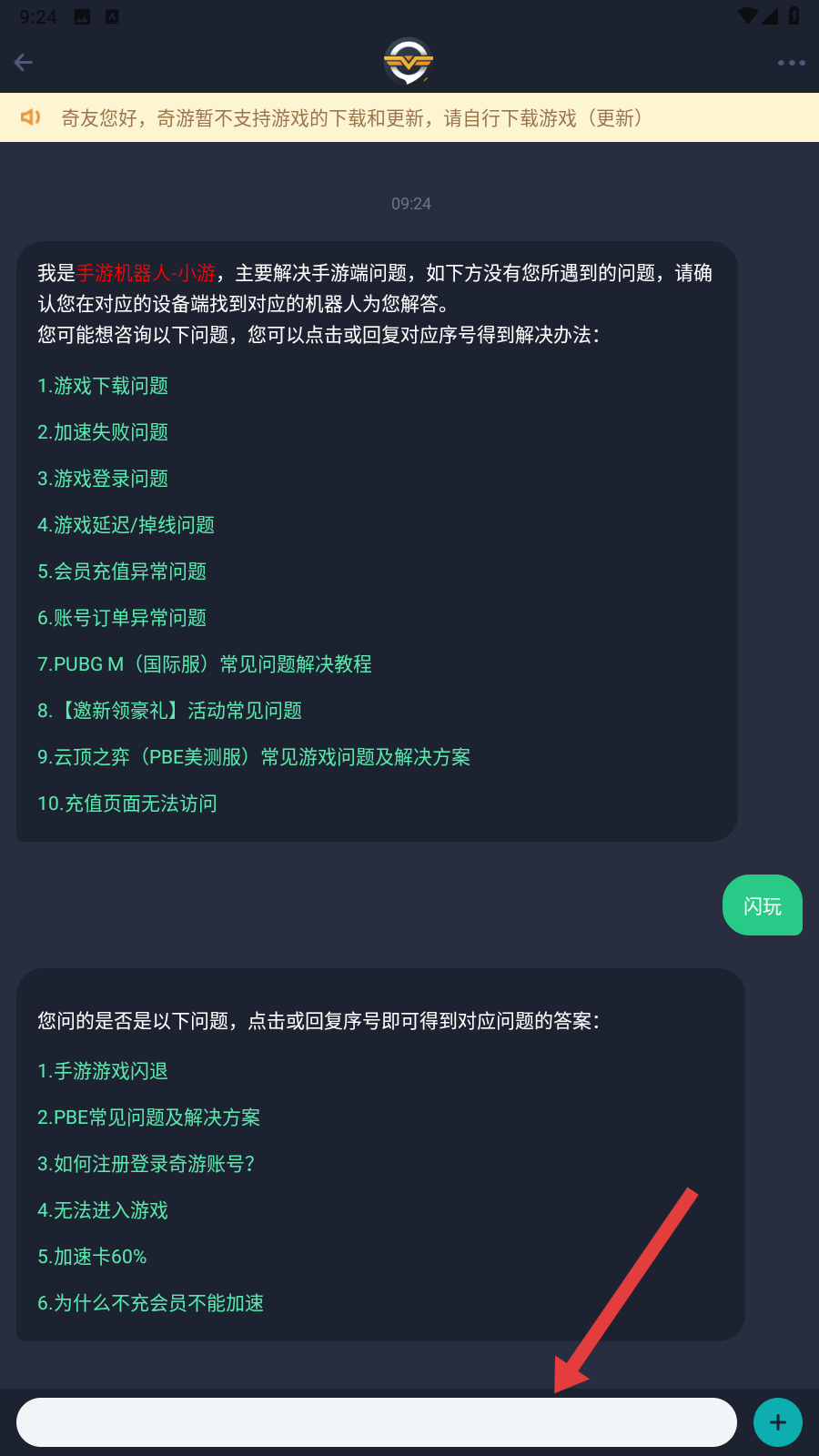
Task: Open 2.加速失败问题 link
Action: [x=103, y=432]
